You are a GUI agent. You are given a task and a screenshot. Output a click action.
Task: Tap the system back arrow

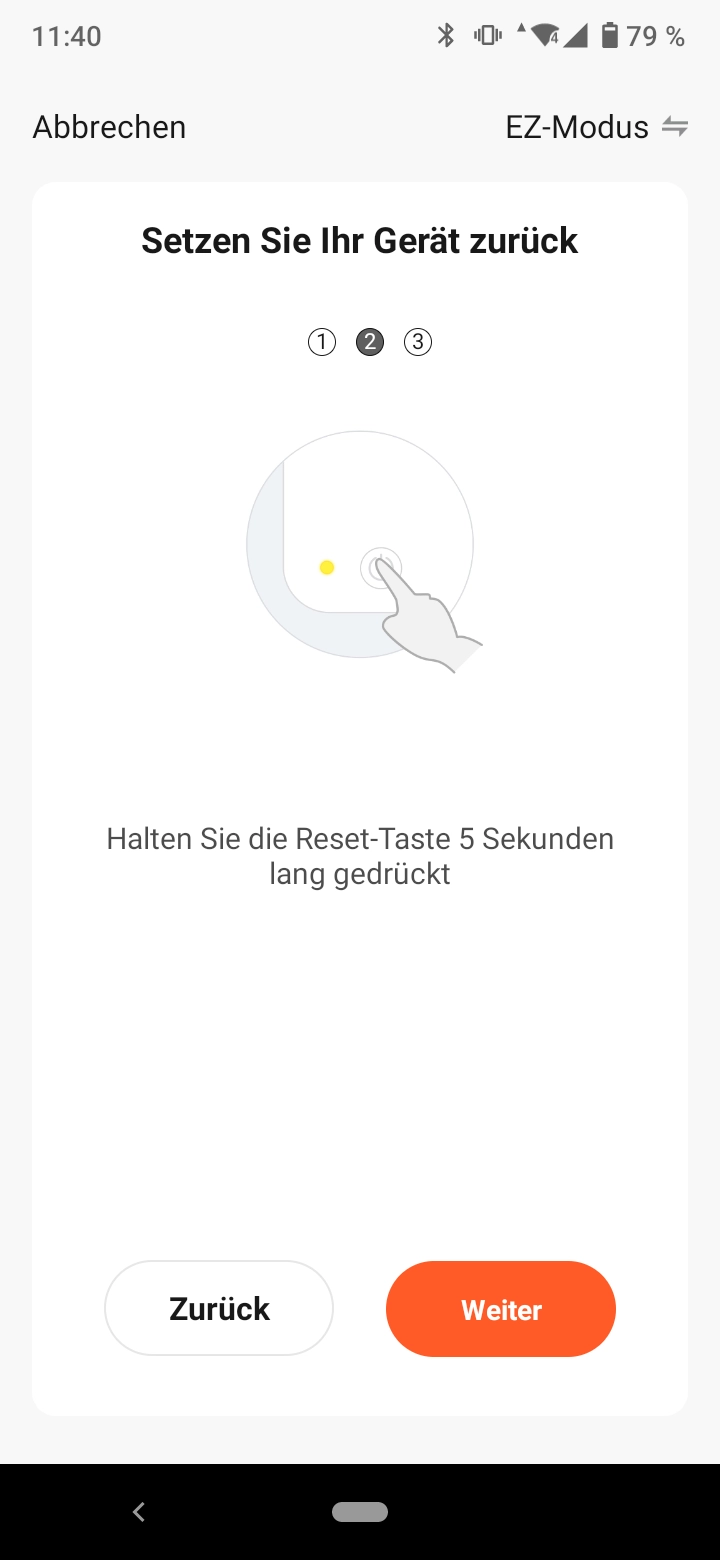pos(139,1512)
